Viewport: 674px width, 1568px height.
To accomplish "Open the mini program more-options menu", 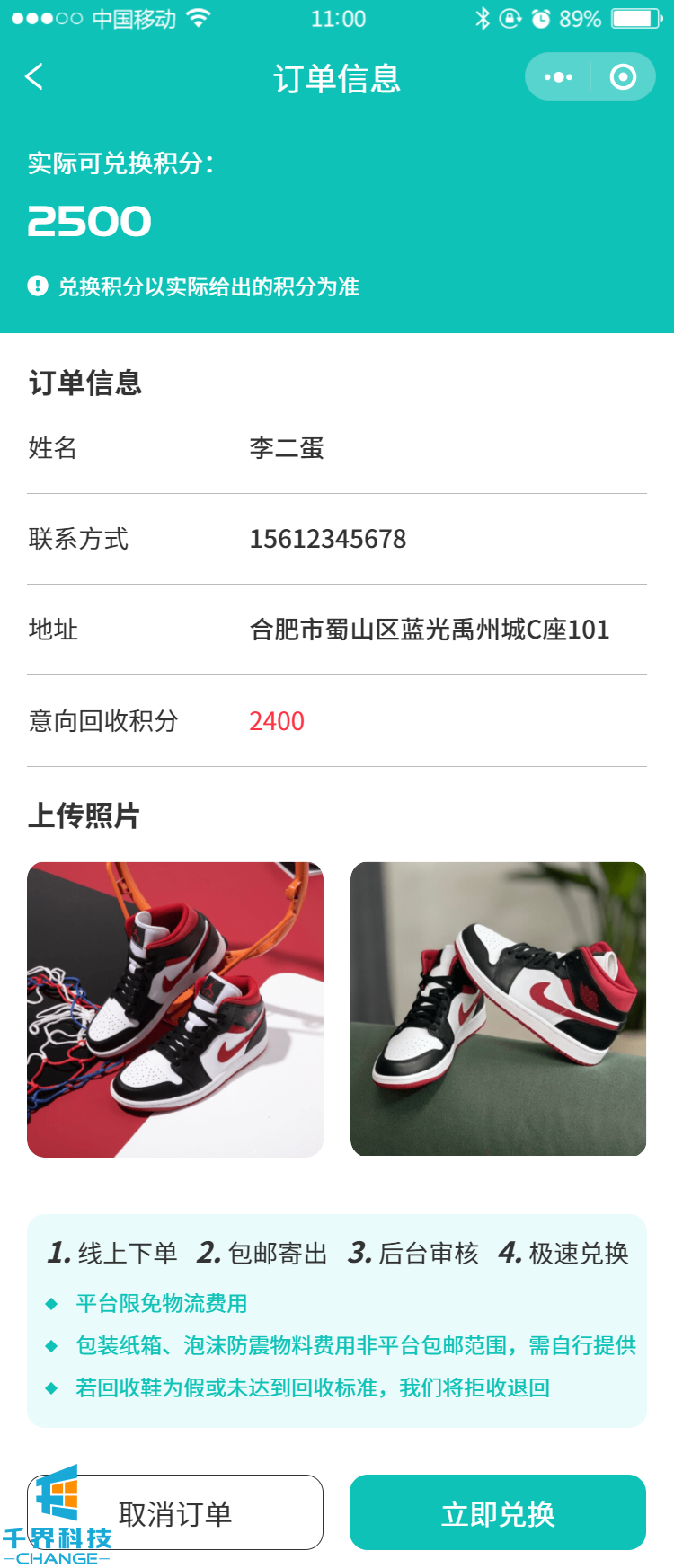I will (x=558, y=77).
